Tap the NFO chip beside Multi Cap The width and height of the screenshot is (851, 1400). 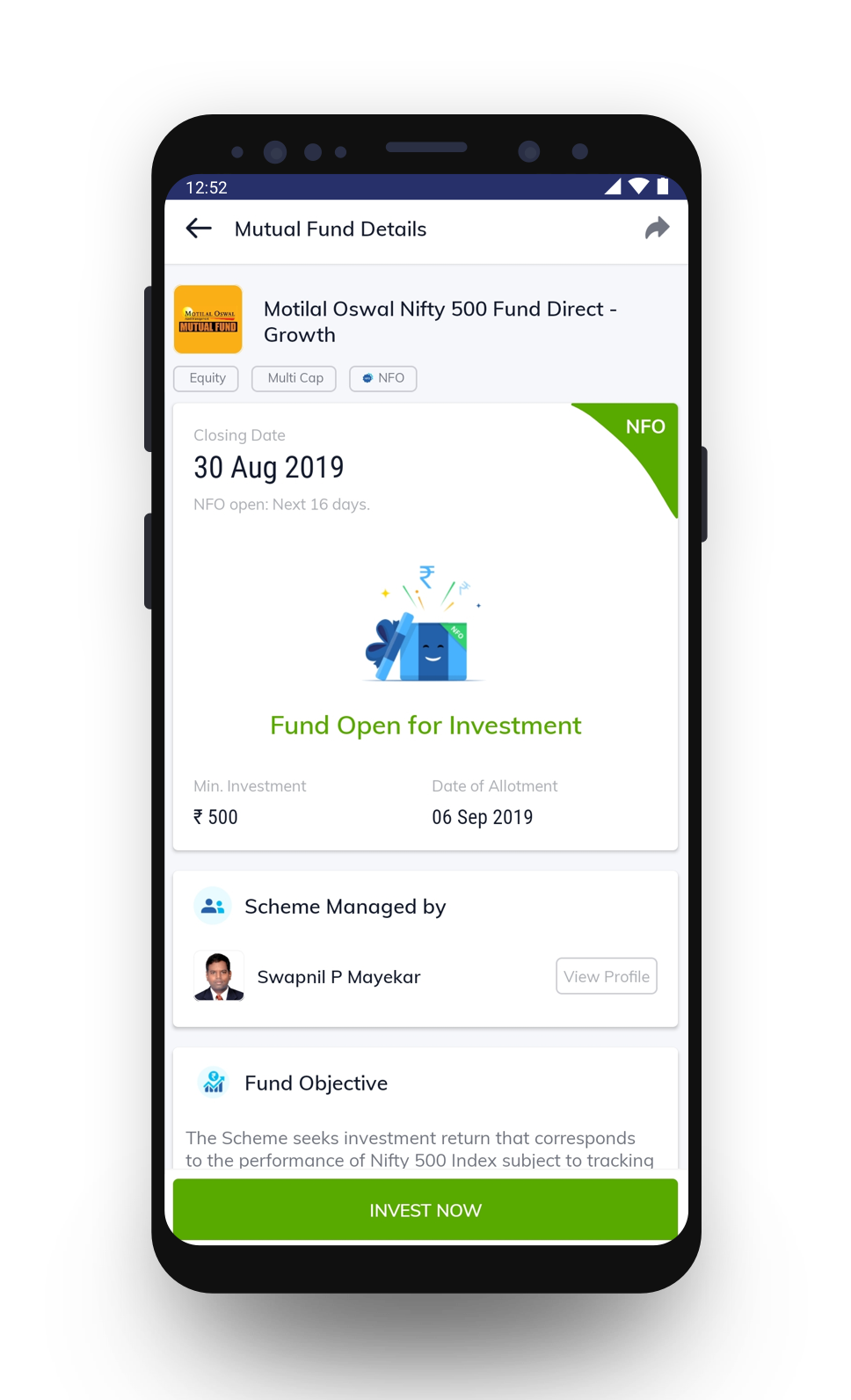(x=383, y=378)
